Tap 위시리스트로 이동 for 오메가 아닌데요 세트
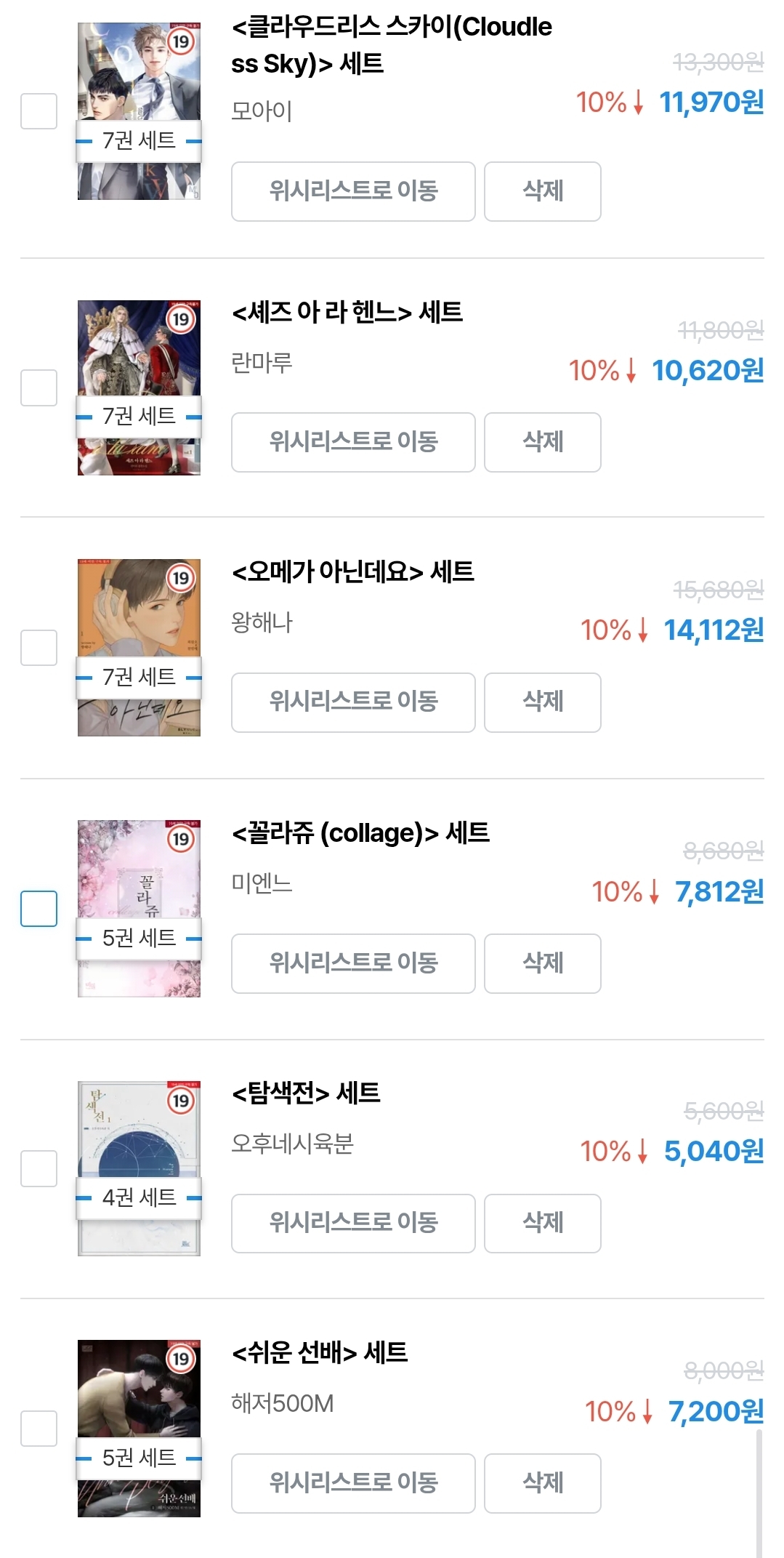This screenshot has width=784, height=1558. 353,702
